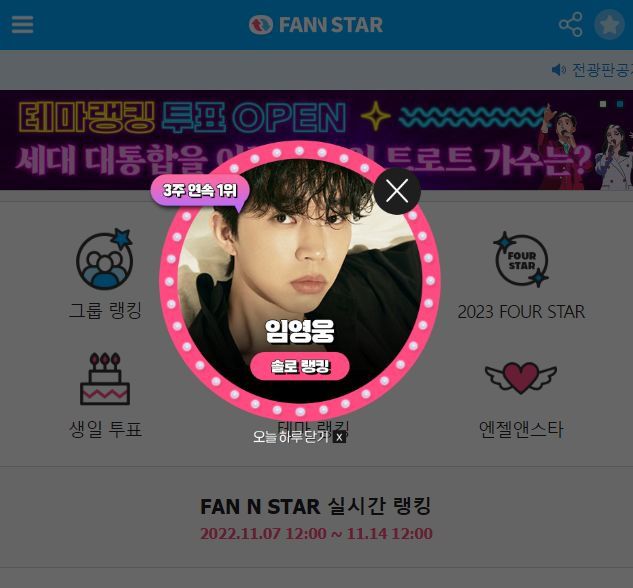633x588 pixels.
Task: Share this page
Action: pos(570,25)
